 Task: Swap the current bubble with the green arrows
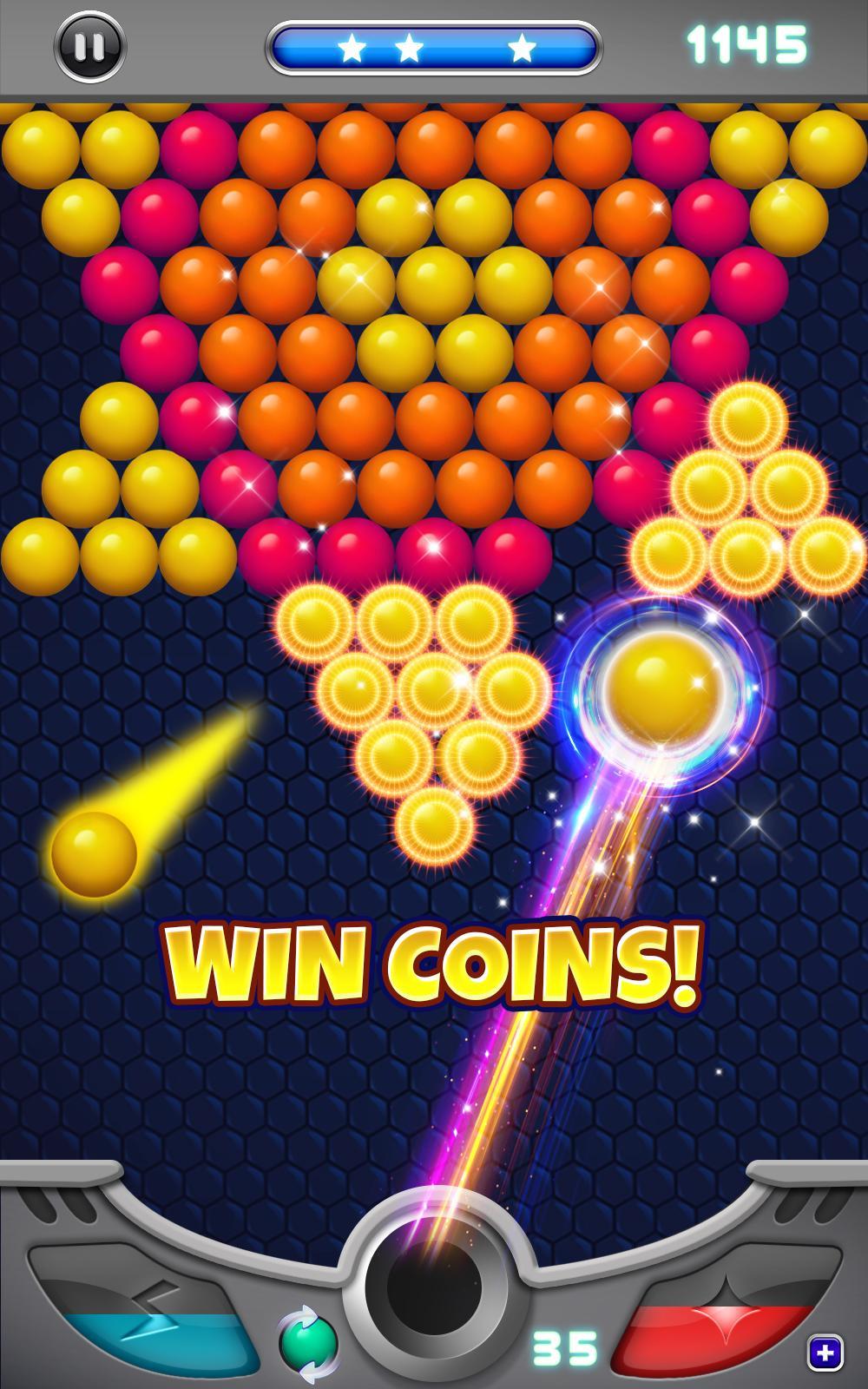(x=308, y=1344)
